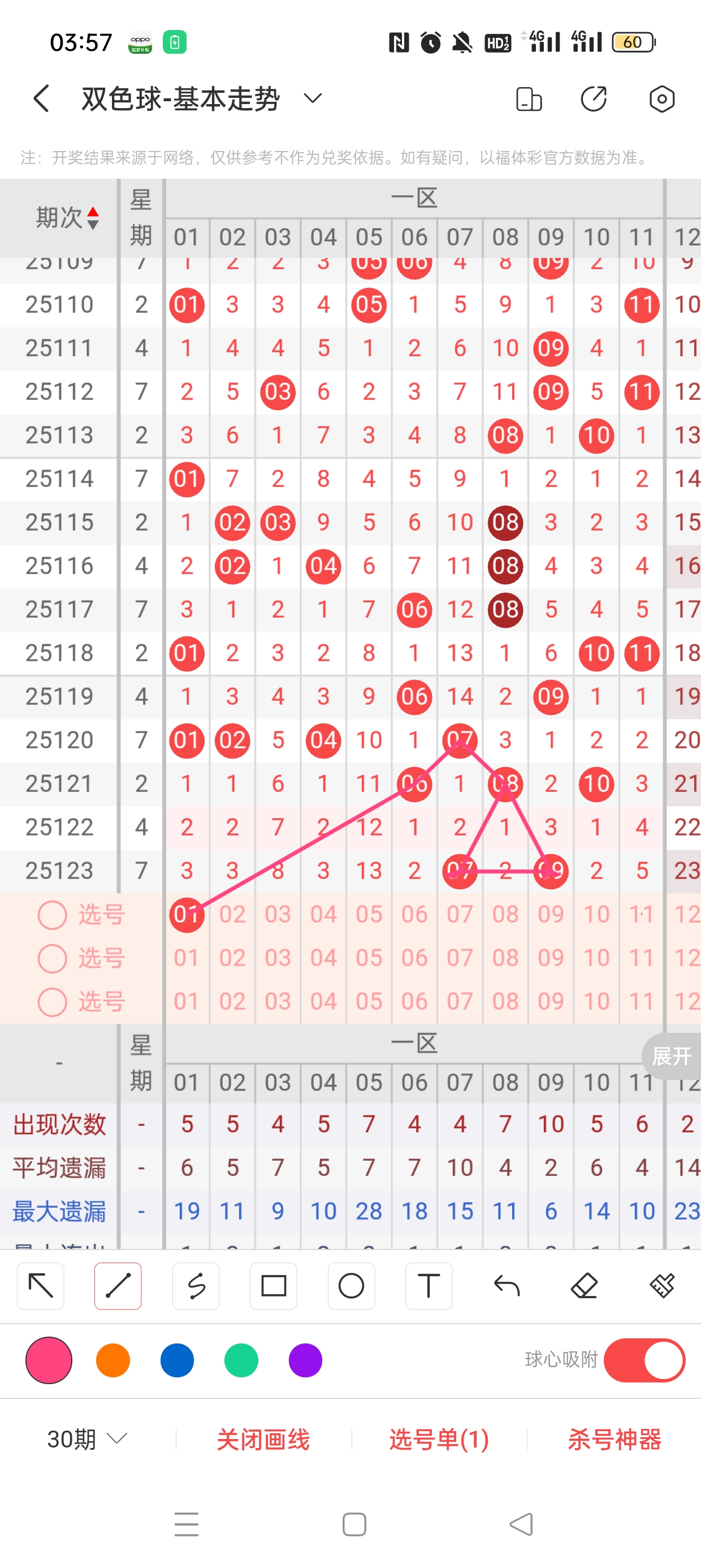The image size is (701, 1568).
Task: Toggle the 期次 sort order arrows
Action: tap(93, 218)
